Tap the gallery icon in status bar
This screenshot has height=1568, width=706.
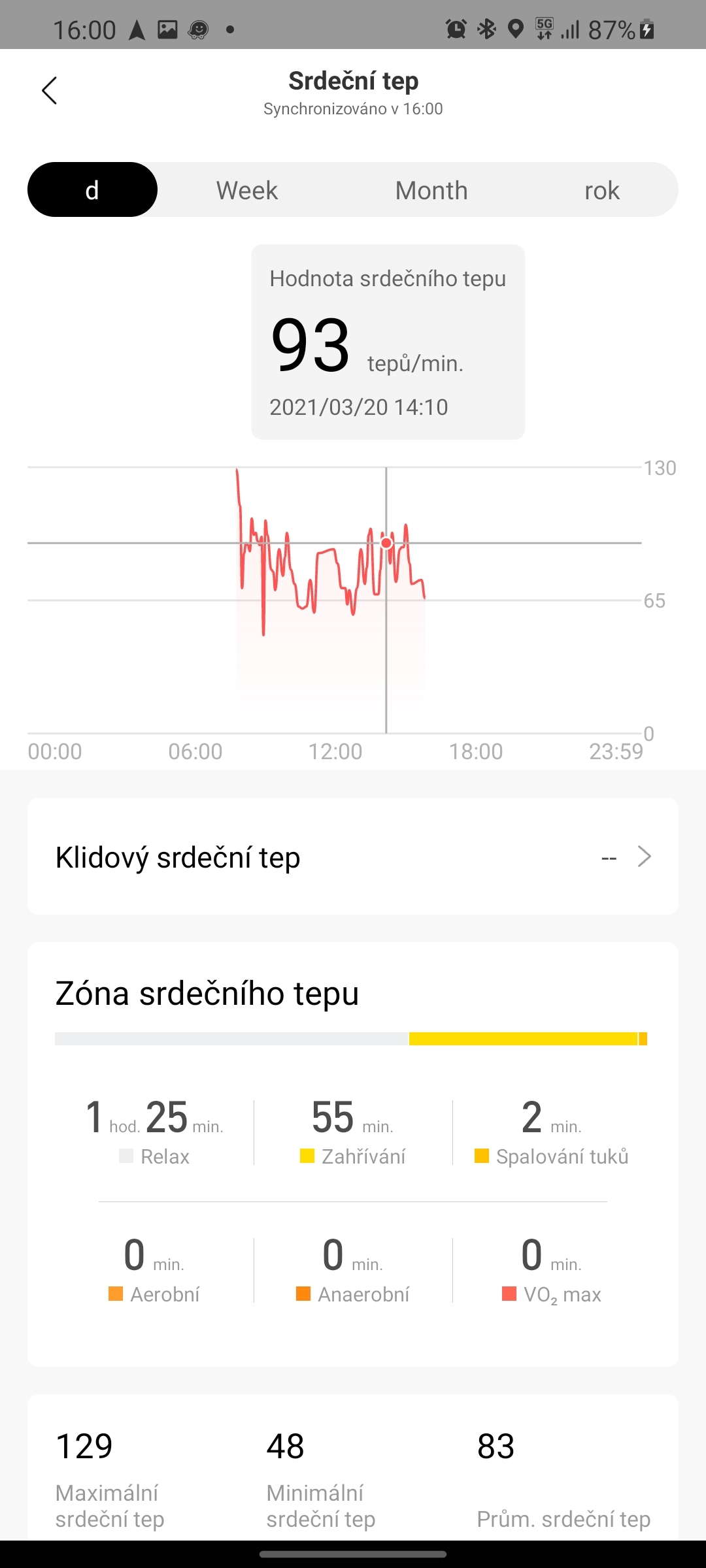point(167,29)
